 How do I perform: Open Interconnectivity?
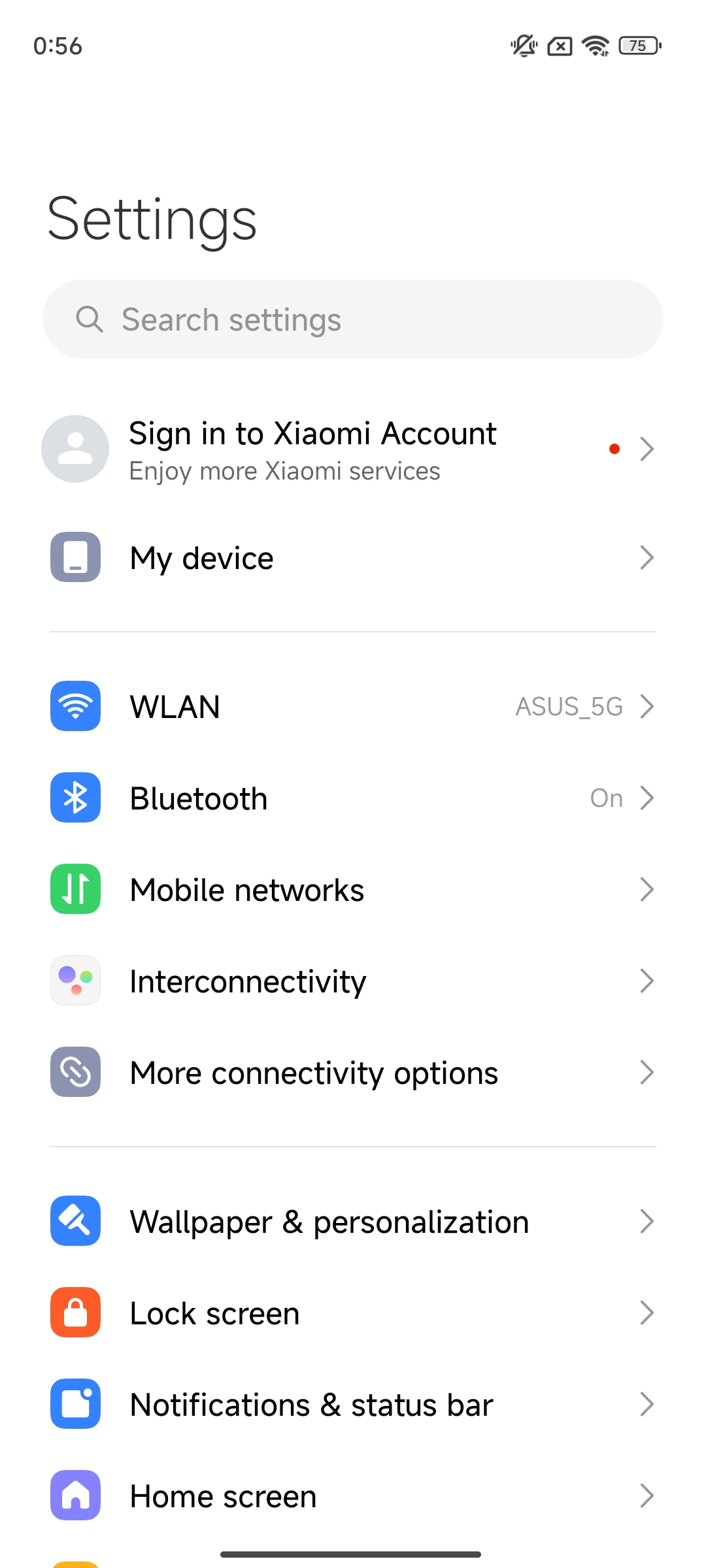pos(353,981)
